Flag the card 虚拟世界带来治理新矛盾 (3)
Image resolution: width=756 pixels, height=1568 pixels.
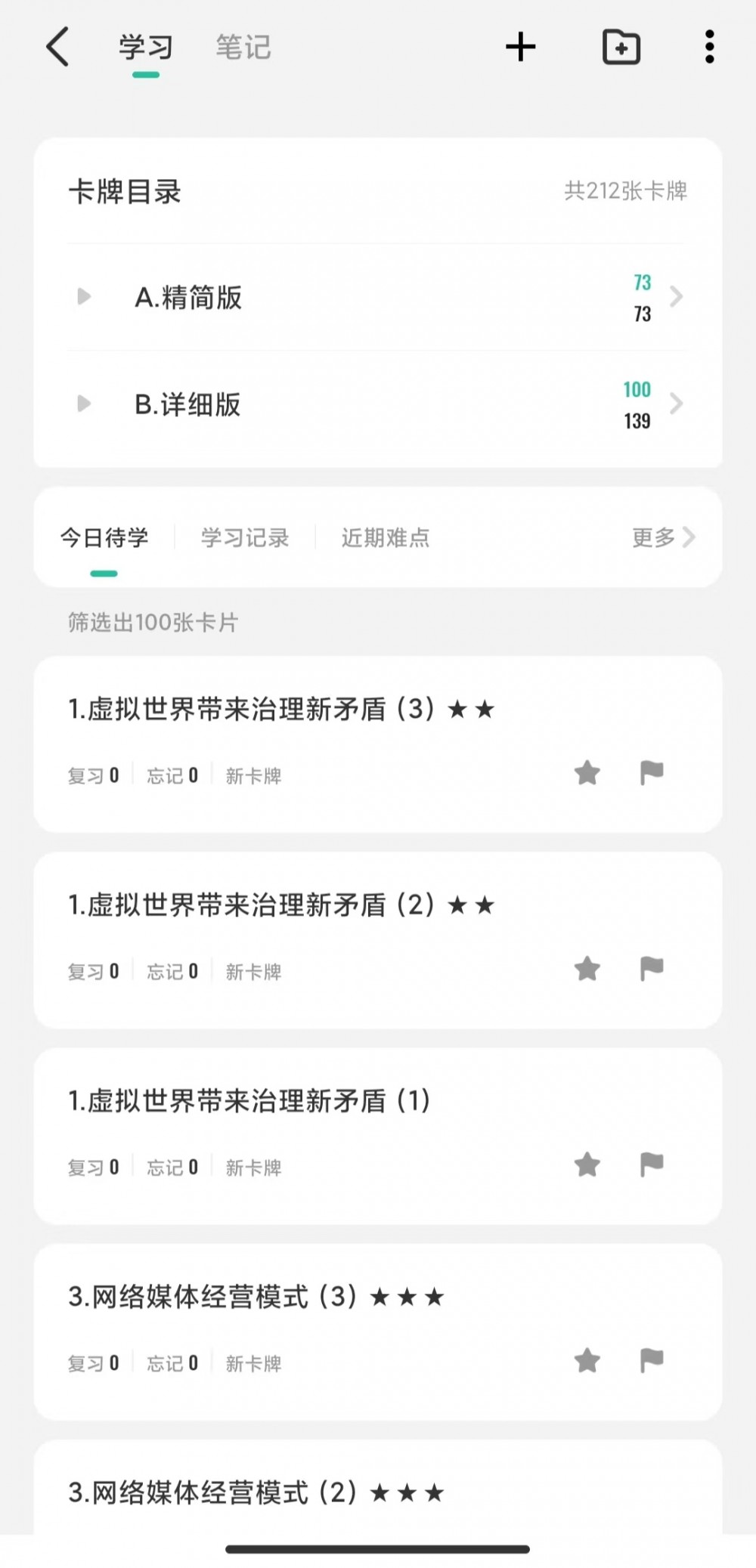click(652, 773)
